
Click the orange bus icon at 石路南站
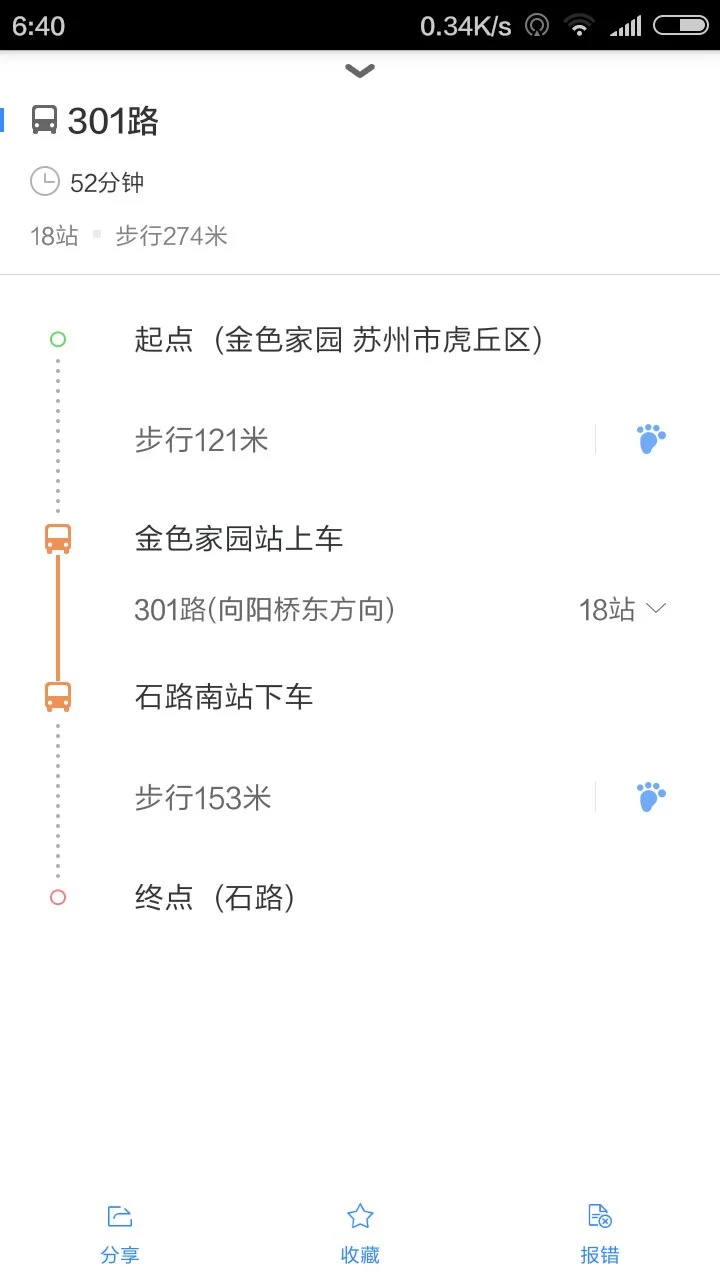(x=57, y=697)
